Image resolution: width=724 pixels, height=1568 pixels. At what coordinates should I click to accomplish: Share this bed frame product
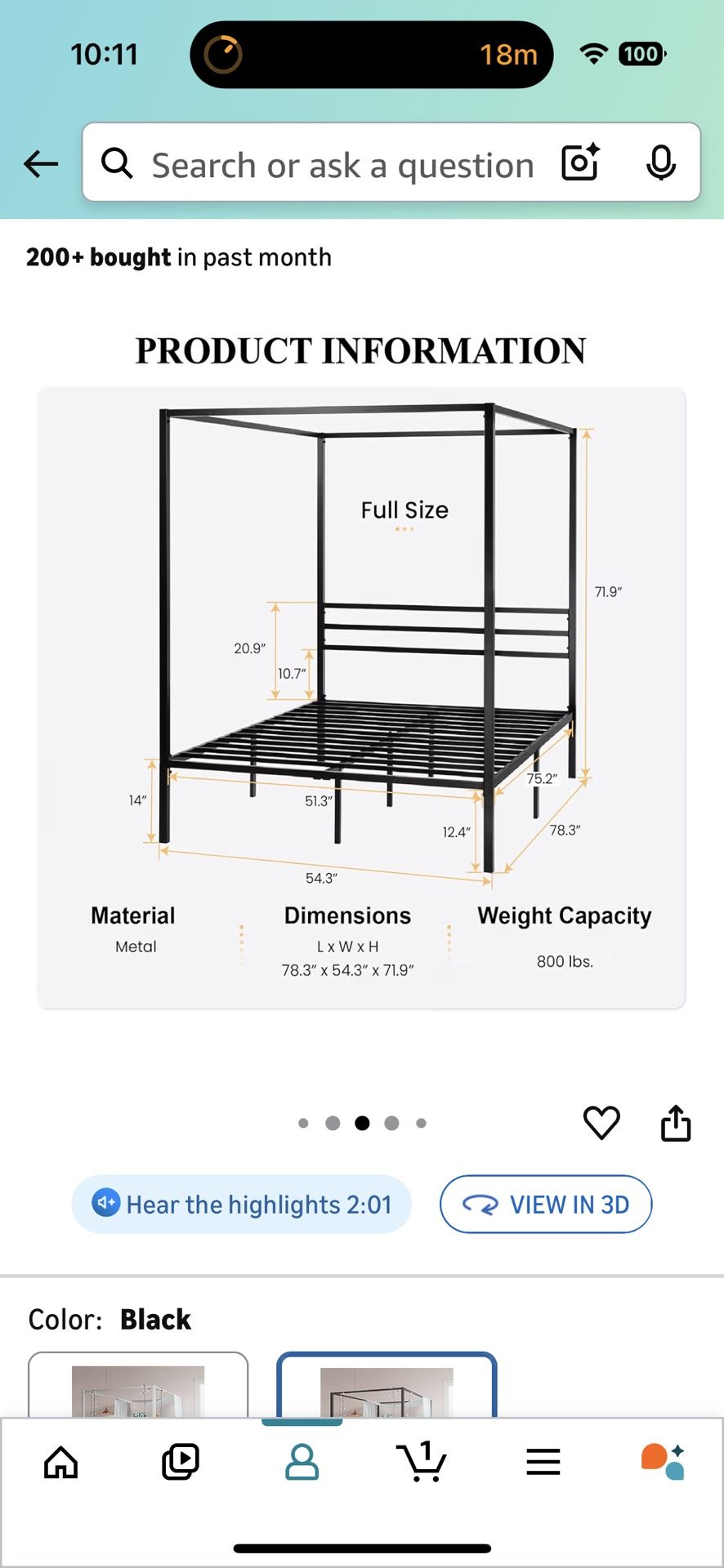676,1122
